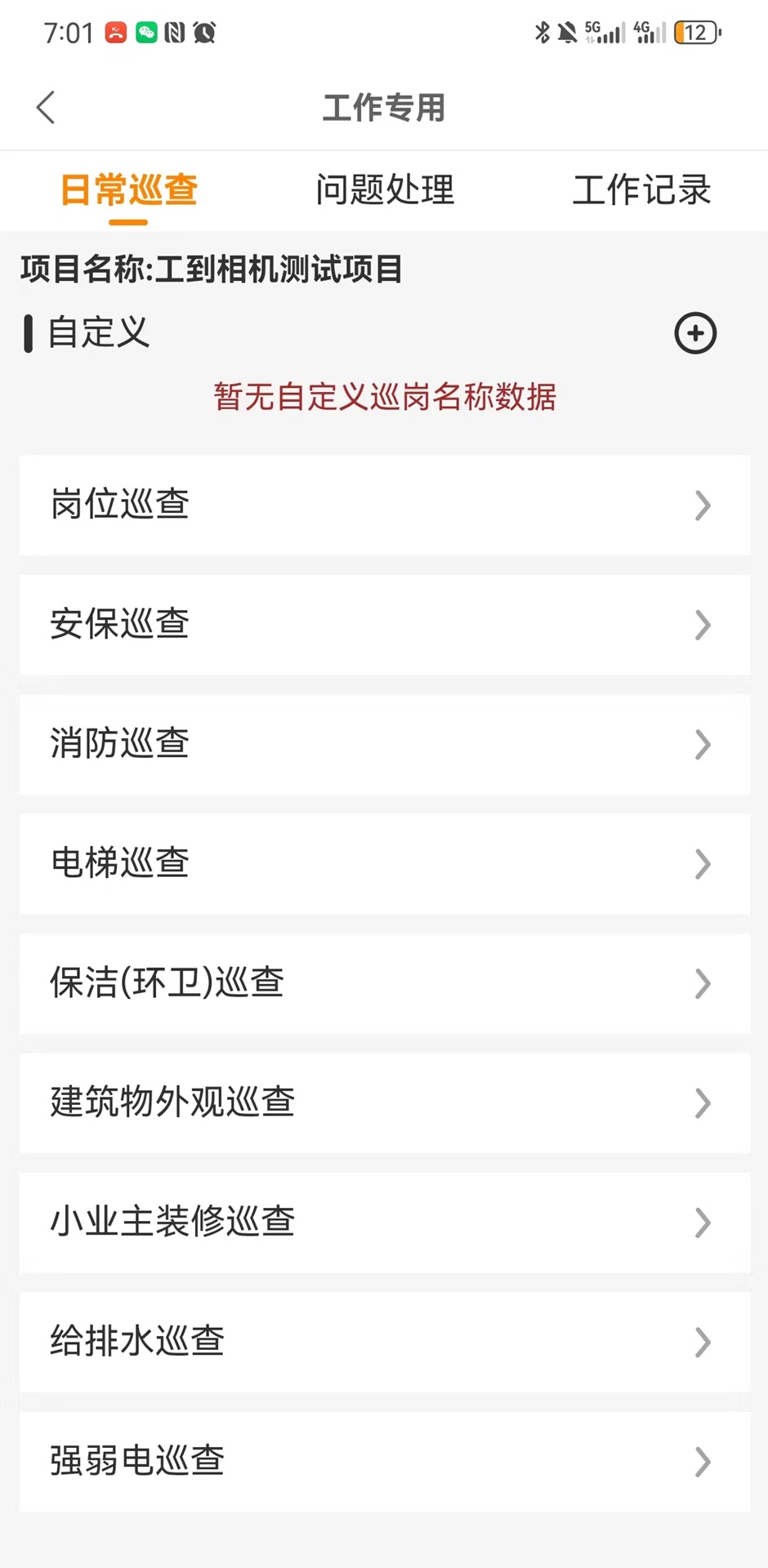Tap the notification mute icon in status bar
This screenshot has height=1568, width=768.
pyautogui.click(x=569, y=31)
